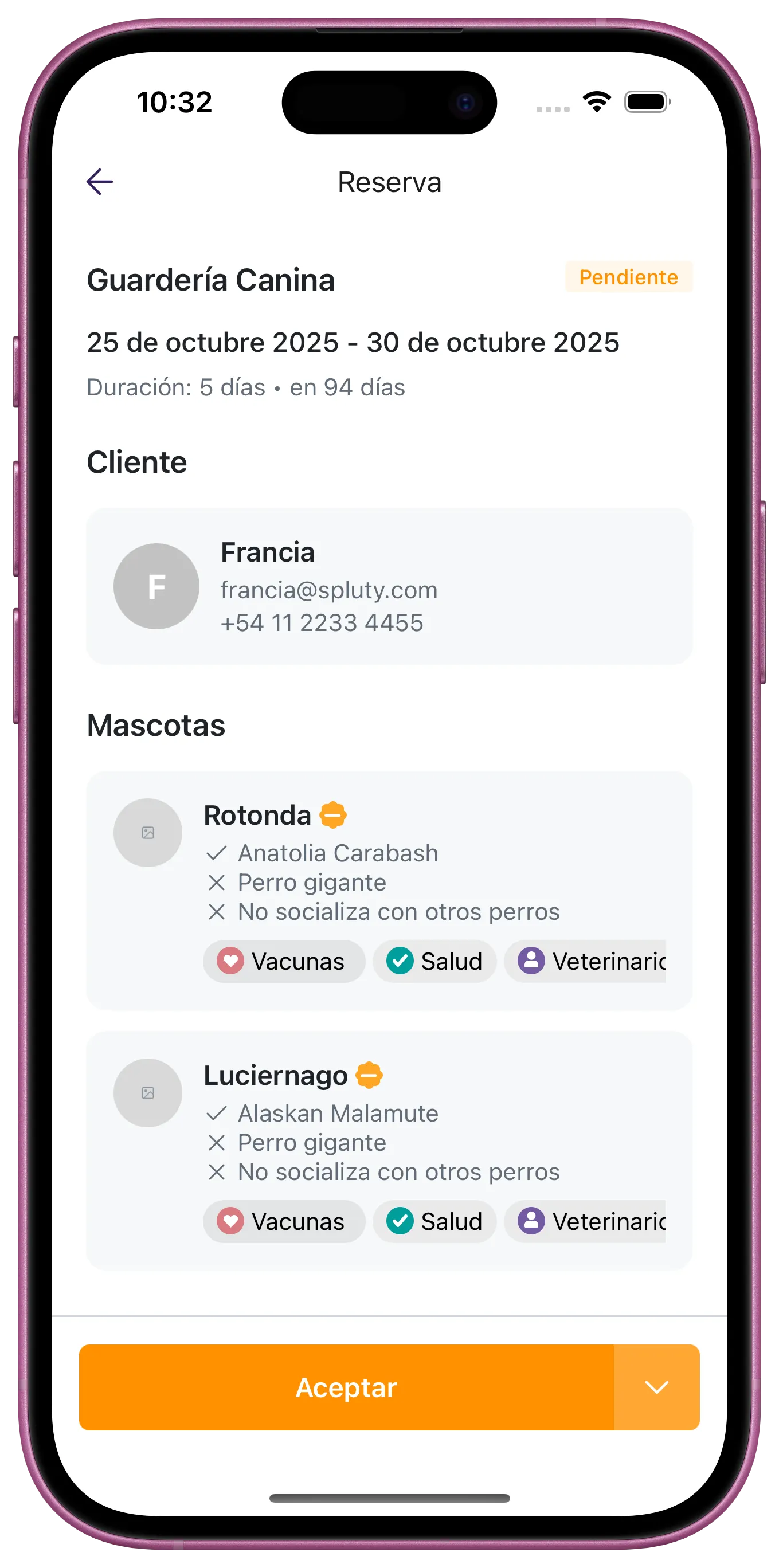
Task: Open client Francia's card
Action: (x=390, y=586)
